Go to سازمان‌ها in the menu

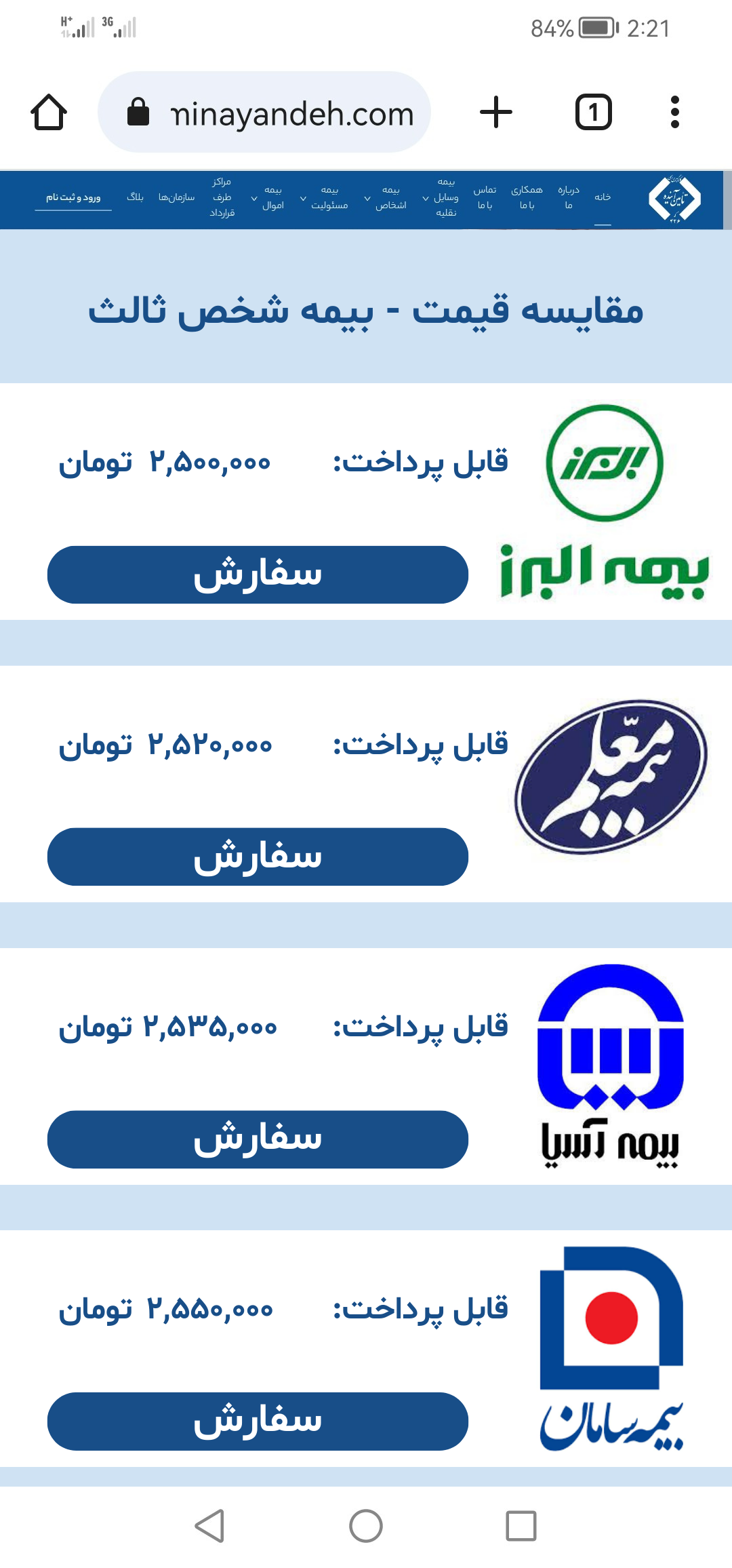(176, 197)
